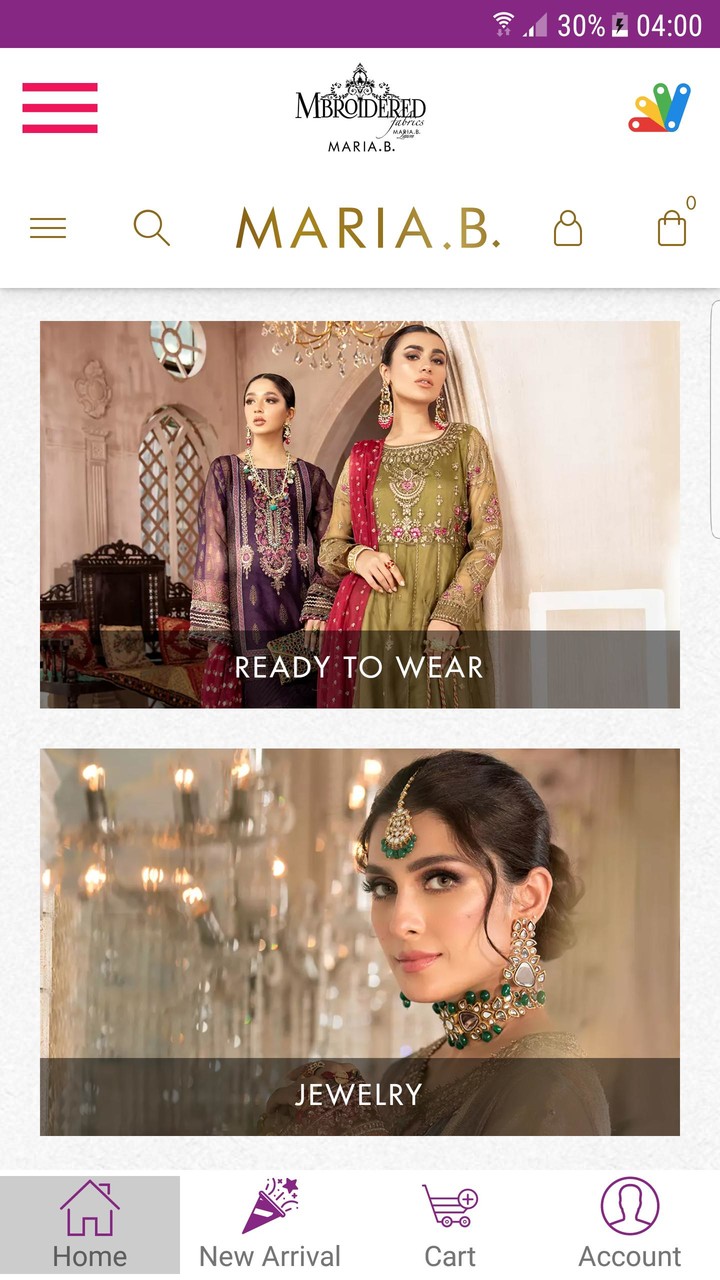720x1280 pixels.
Task: Switch to the Home tab
Action: click(x=90, y=1225)
